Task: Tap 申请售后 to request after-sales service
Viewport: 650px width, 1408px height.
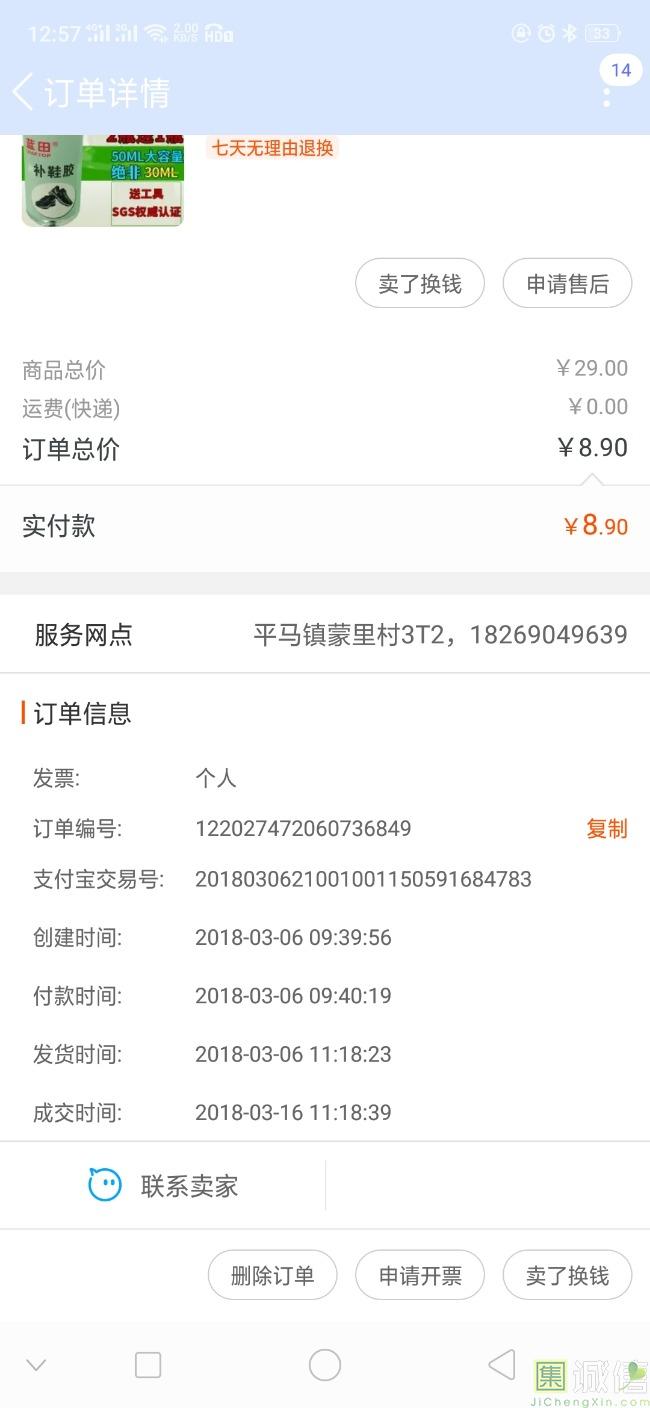Action: (x=567, y=284)
